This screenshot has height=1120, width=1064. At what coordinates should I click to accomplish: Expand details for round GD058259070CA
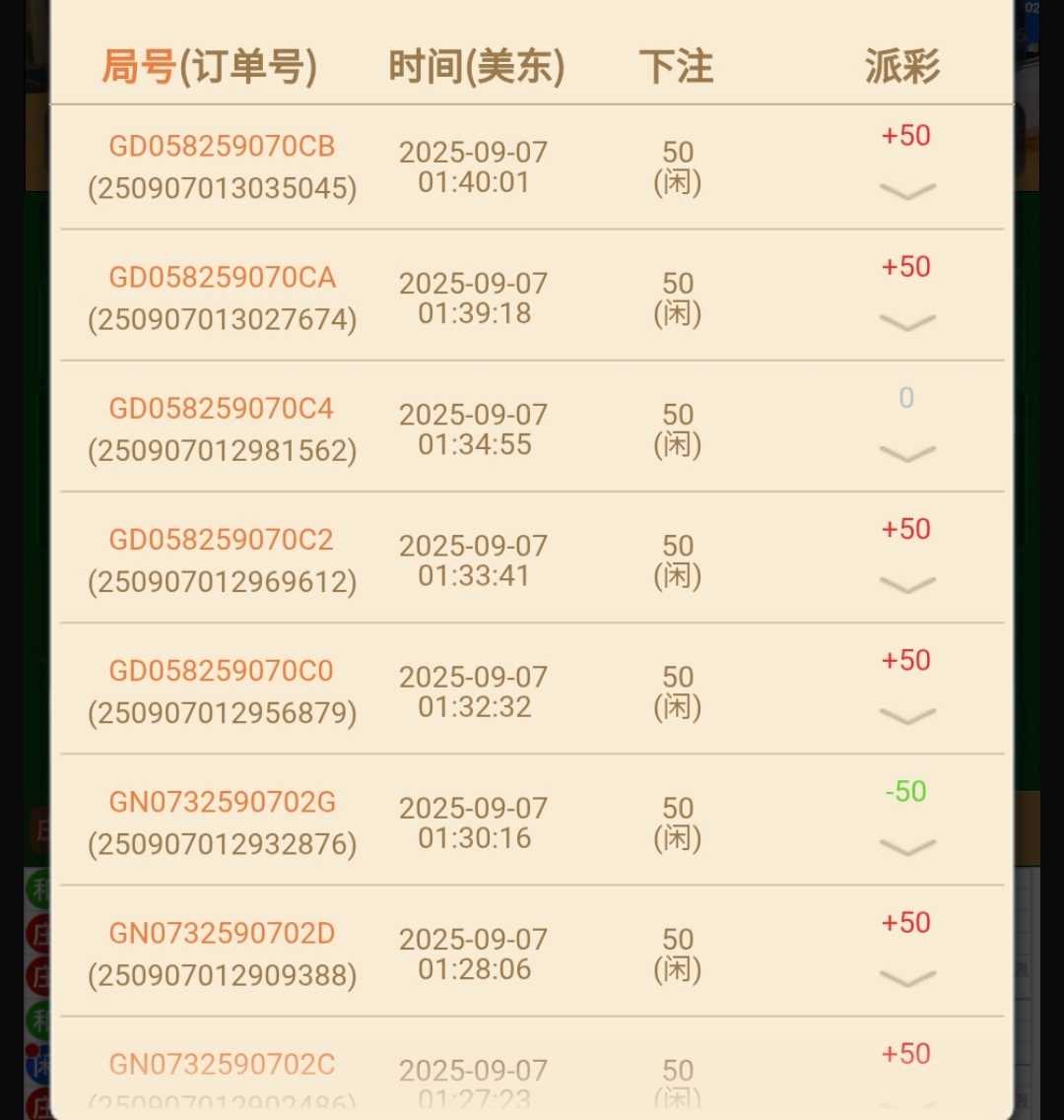coord(906,323)
